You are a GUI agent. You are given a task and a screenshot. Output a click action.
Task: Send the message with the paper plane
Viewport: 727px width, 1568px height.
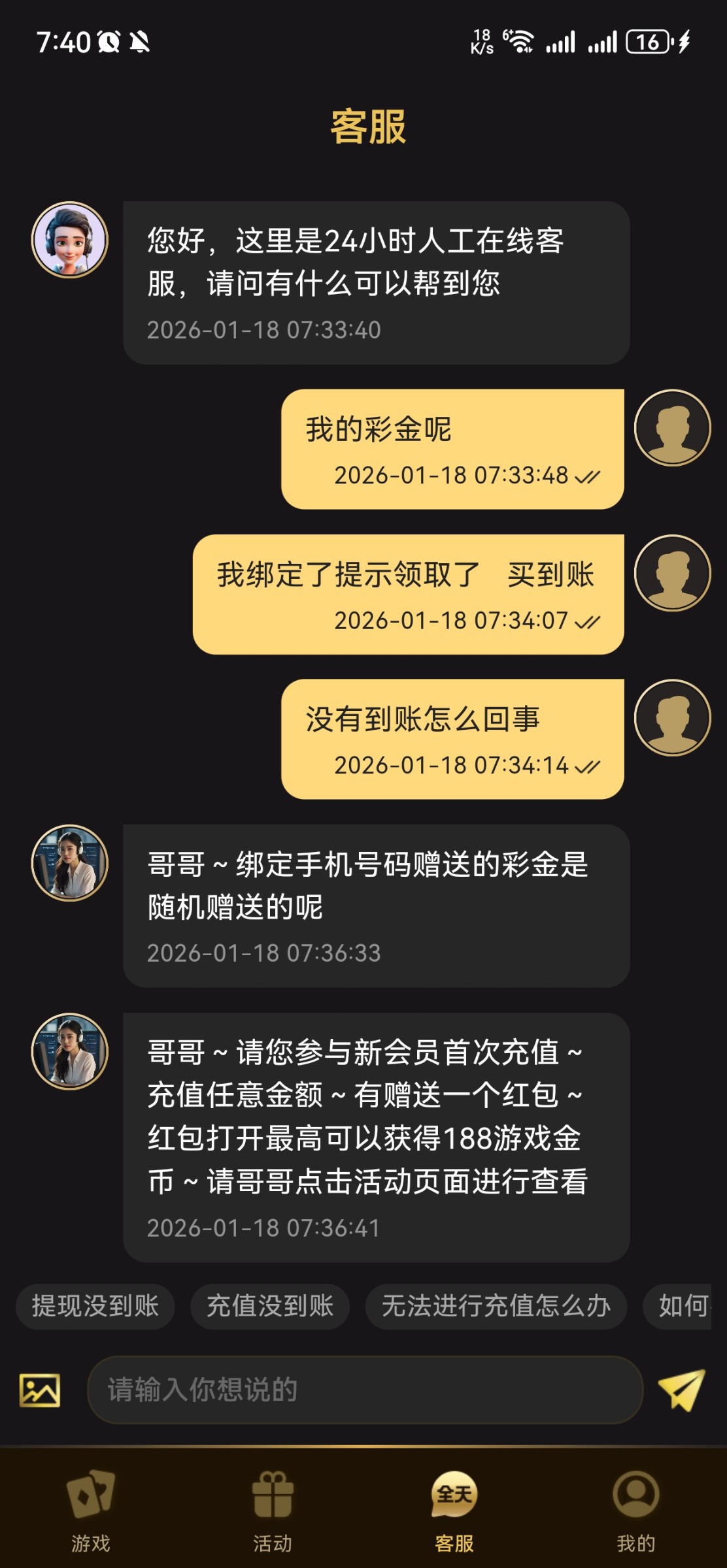(681, 1390)
